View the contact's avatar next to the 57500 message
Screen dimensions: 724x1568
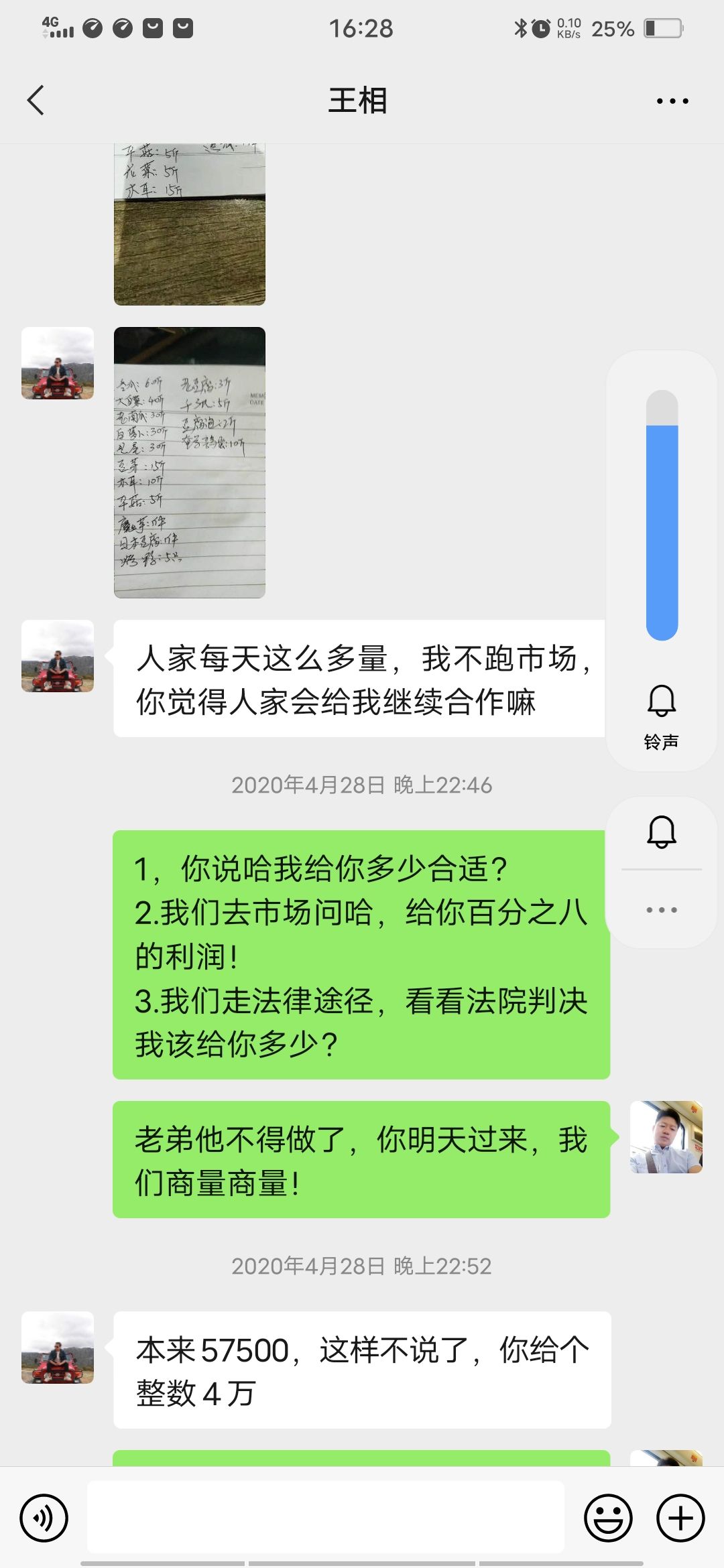[58, 1348]
